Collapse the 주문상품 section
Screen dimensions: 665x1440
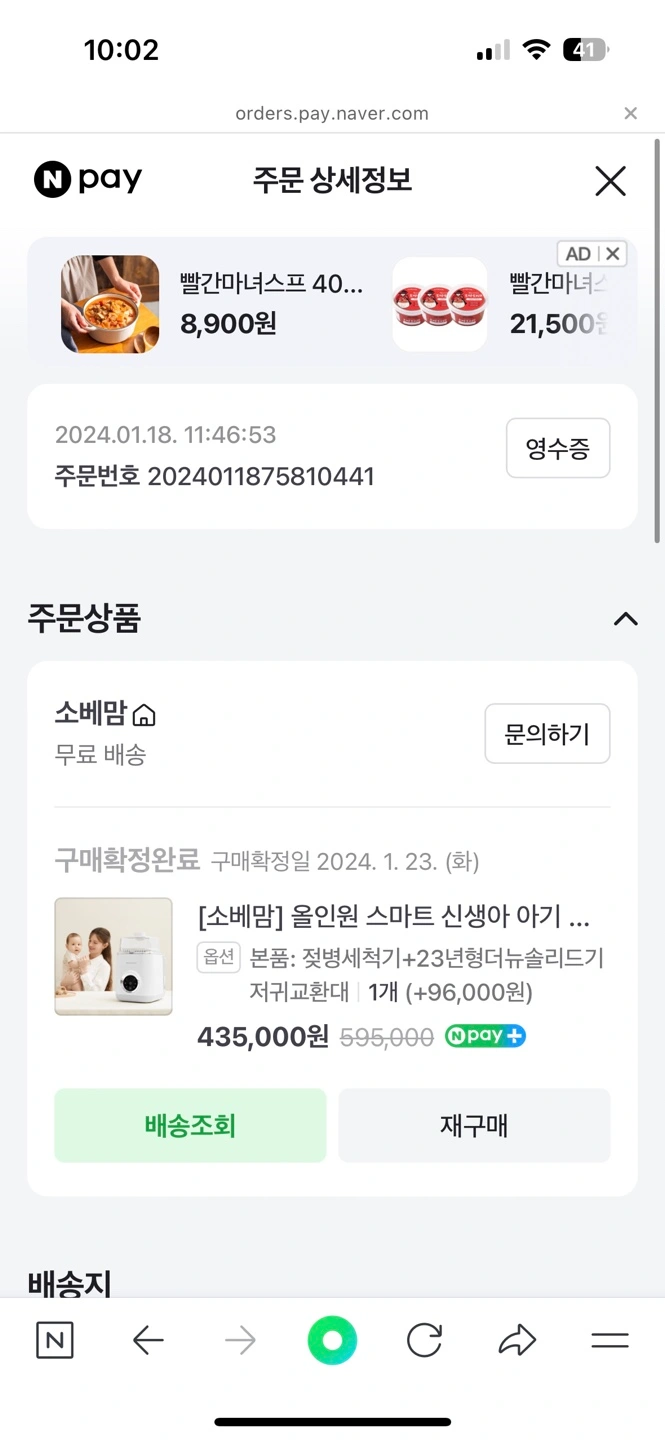click(x=625, y=619)
